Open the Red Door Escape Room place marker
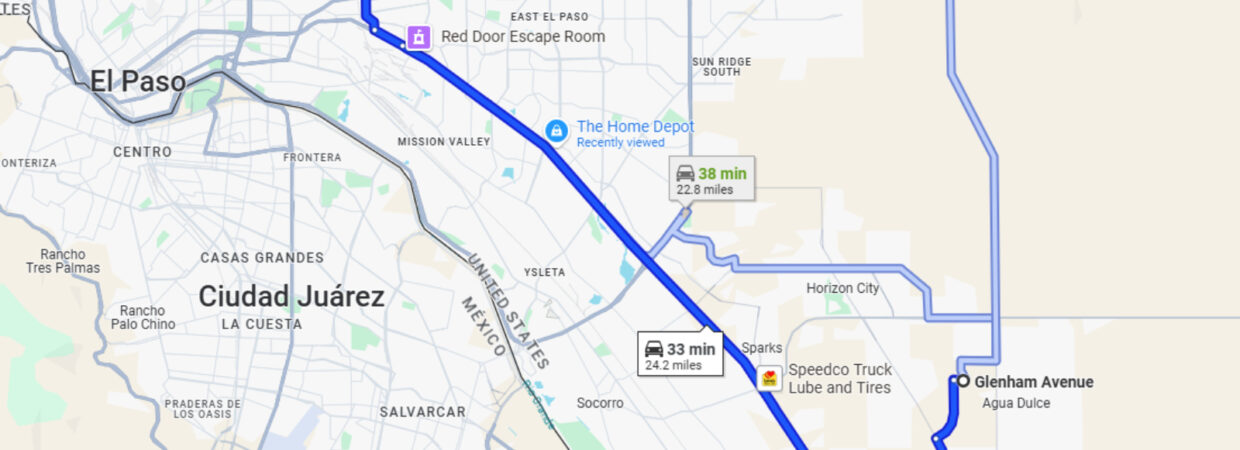This screenshot has height=450, width=1240. pyautogui.click(x=418, y=37)
